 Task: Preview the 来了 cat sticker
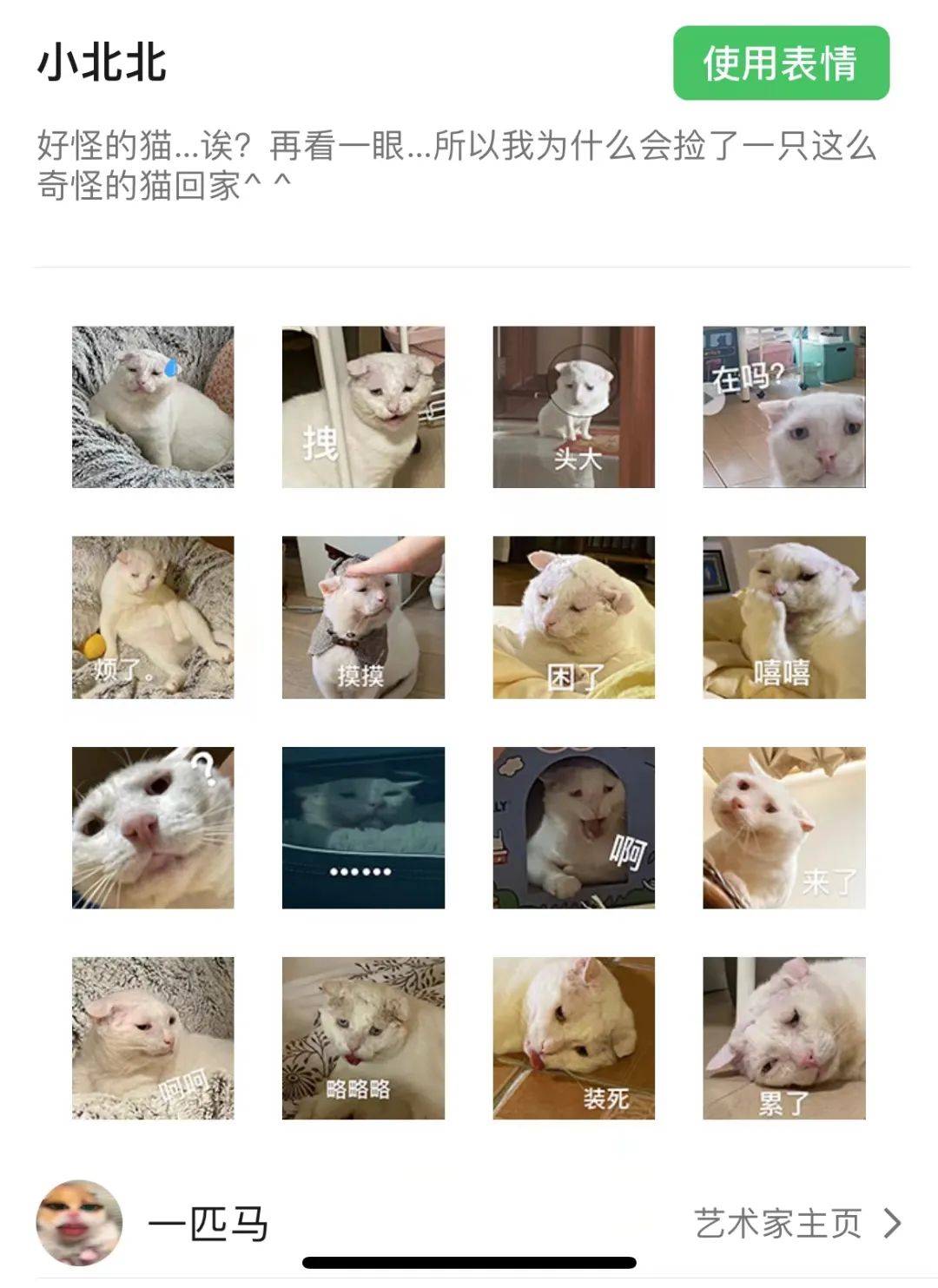783,827
